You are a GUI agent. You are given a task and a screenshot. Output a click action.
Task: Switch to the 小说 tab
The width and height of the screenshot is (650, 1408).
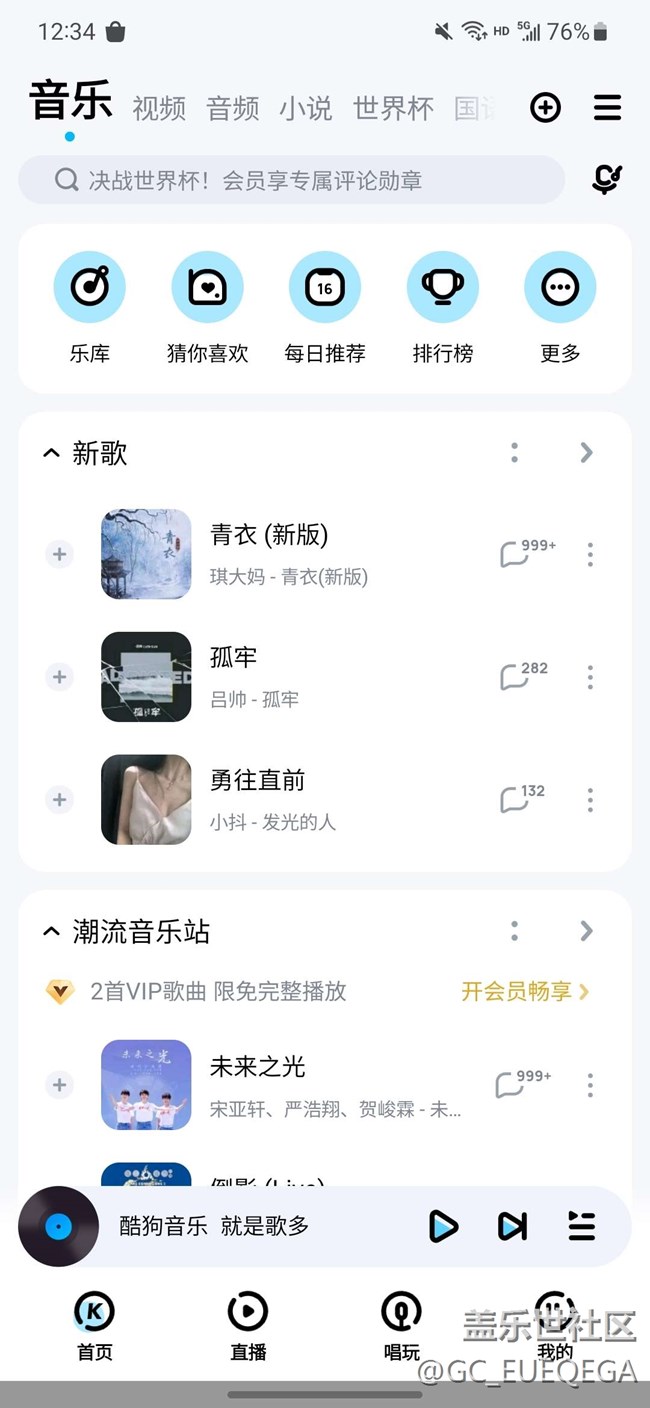[x=305, y=108]
